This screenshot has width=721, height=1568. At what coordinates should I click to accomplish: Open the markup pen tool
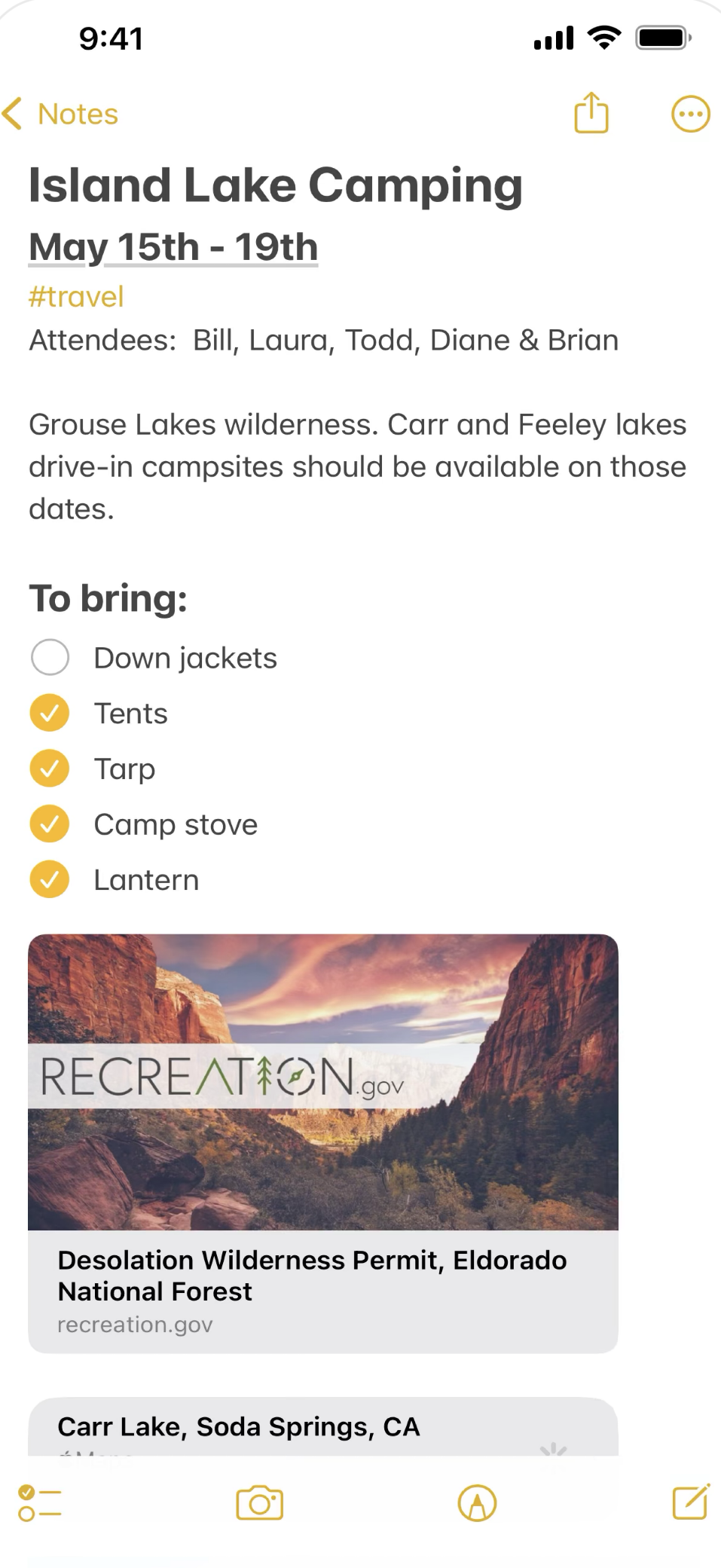pos(477,1503)
